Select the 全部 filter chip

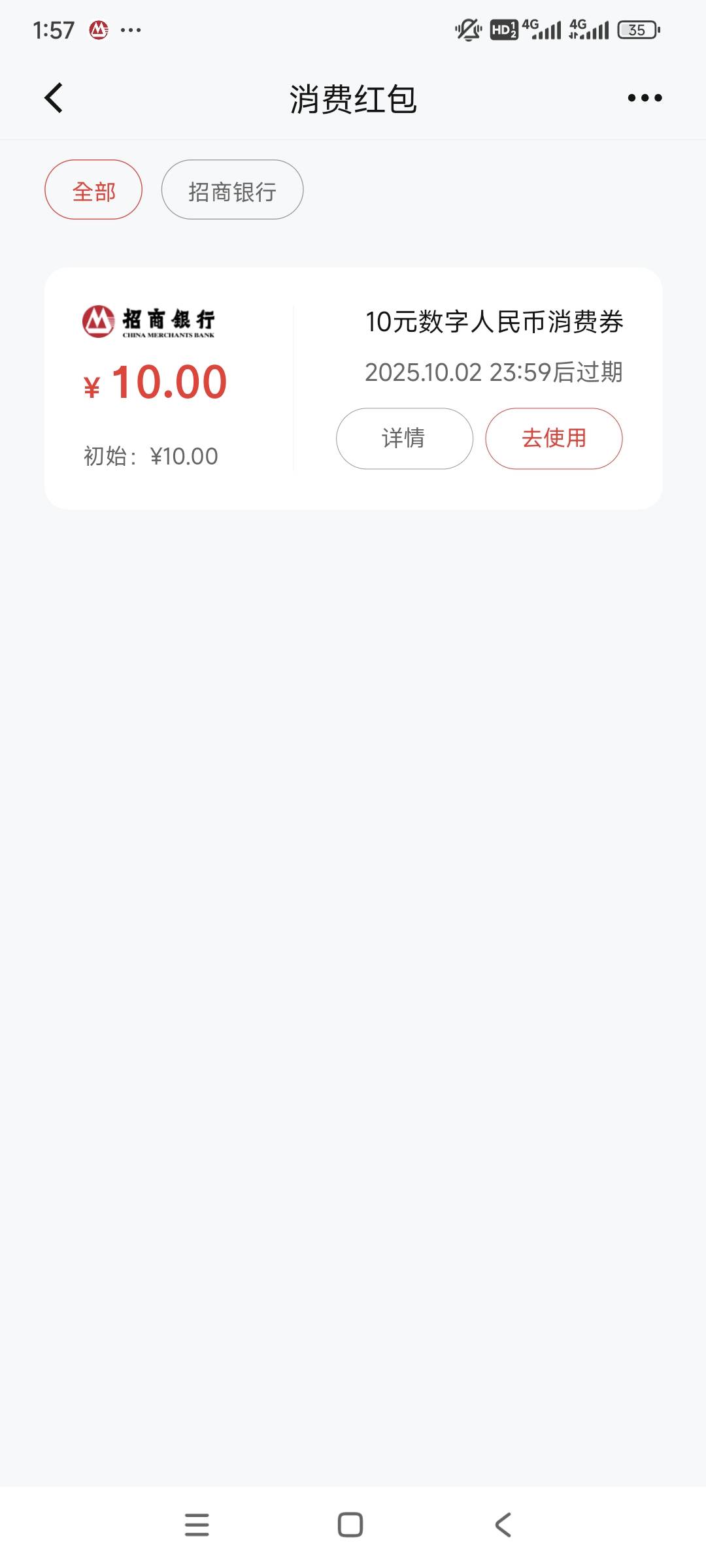pos(93,189)
